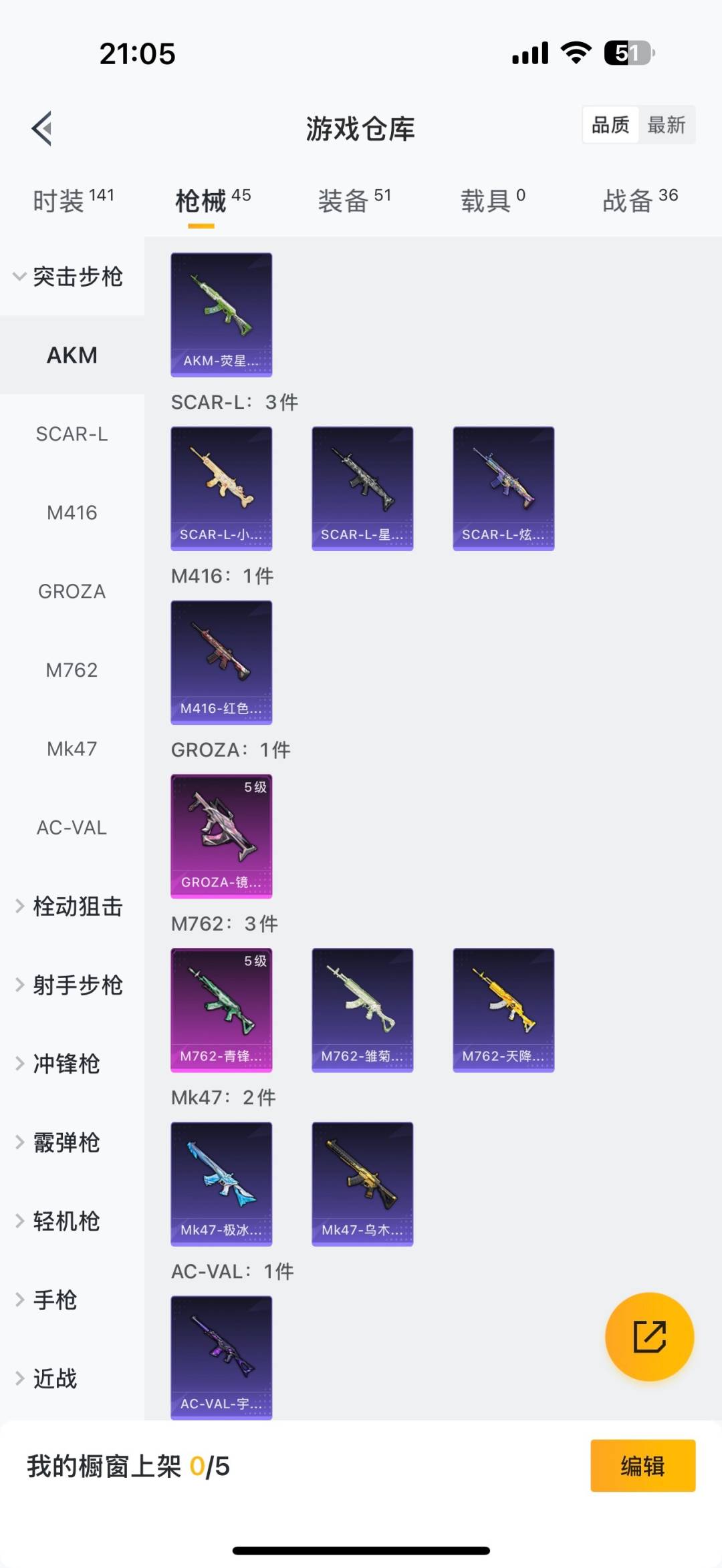Image resolution: width=722 pixels, height=1568 pixels.
Task: Select SCAR-L in the sidebar
Action: pyautogui.click(x=72, y=434)
